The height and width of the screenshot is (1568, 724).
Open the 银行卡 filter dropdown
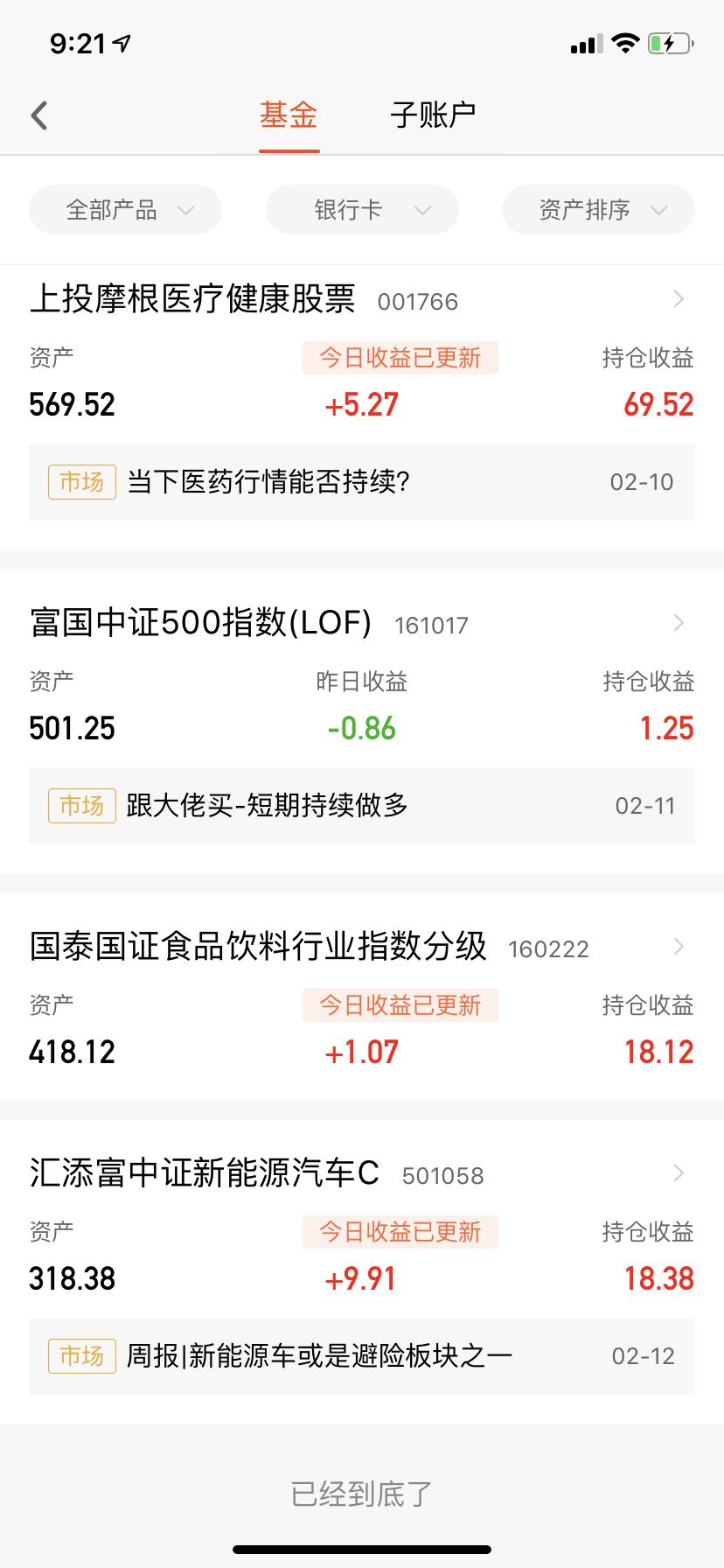coord(362,210)
